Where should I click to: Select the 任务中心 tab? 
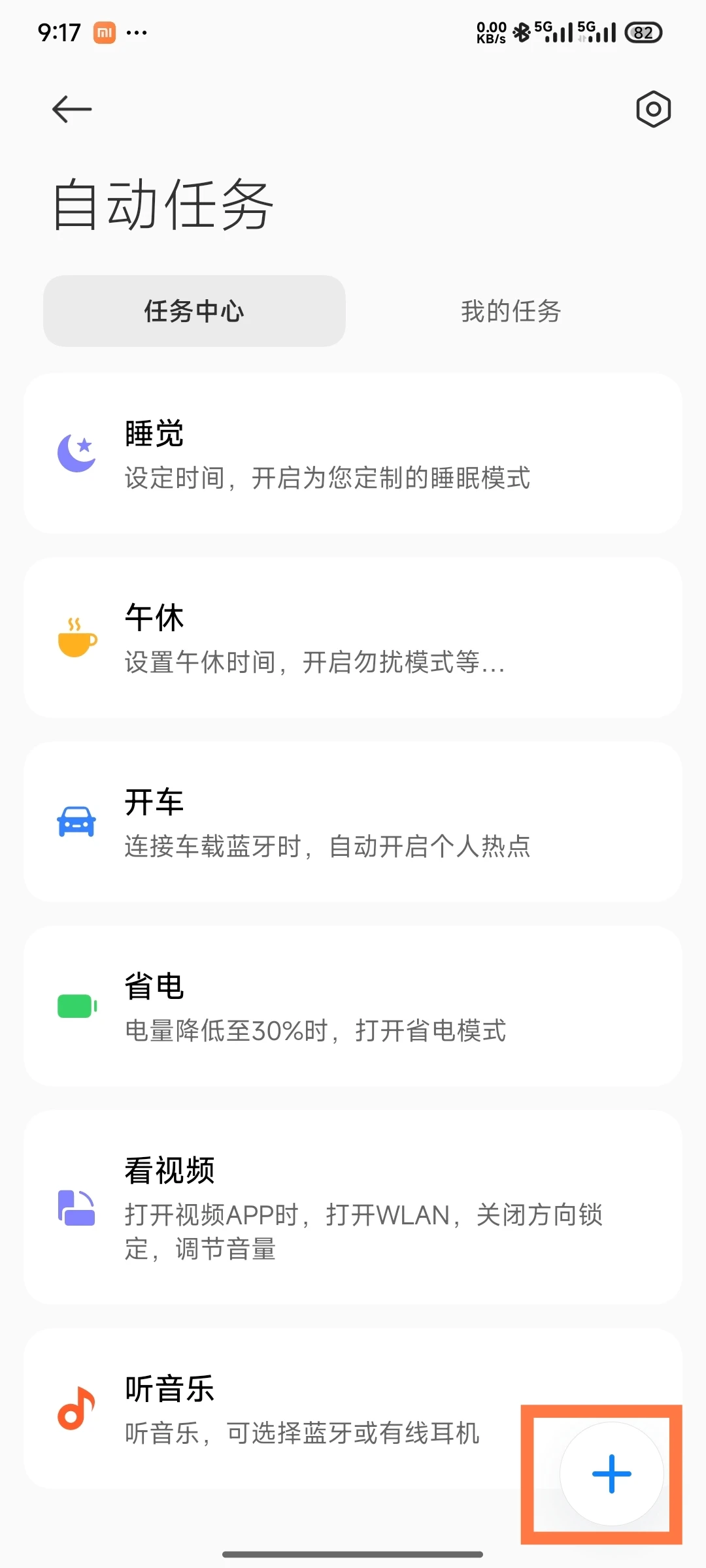194,311
